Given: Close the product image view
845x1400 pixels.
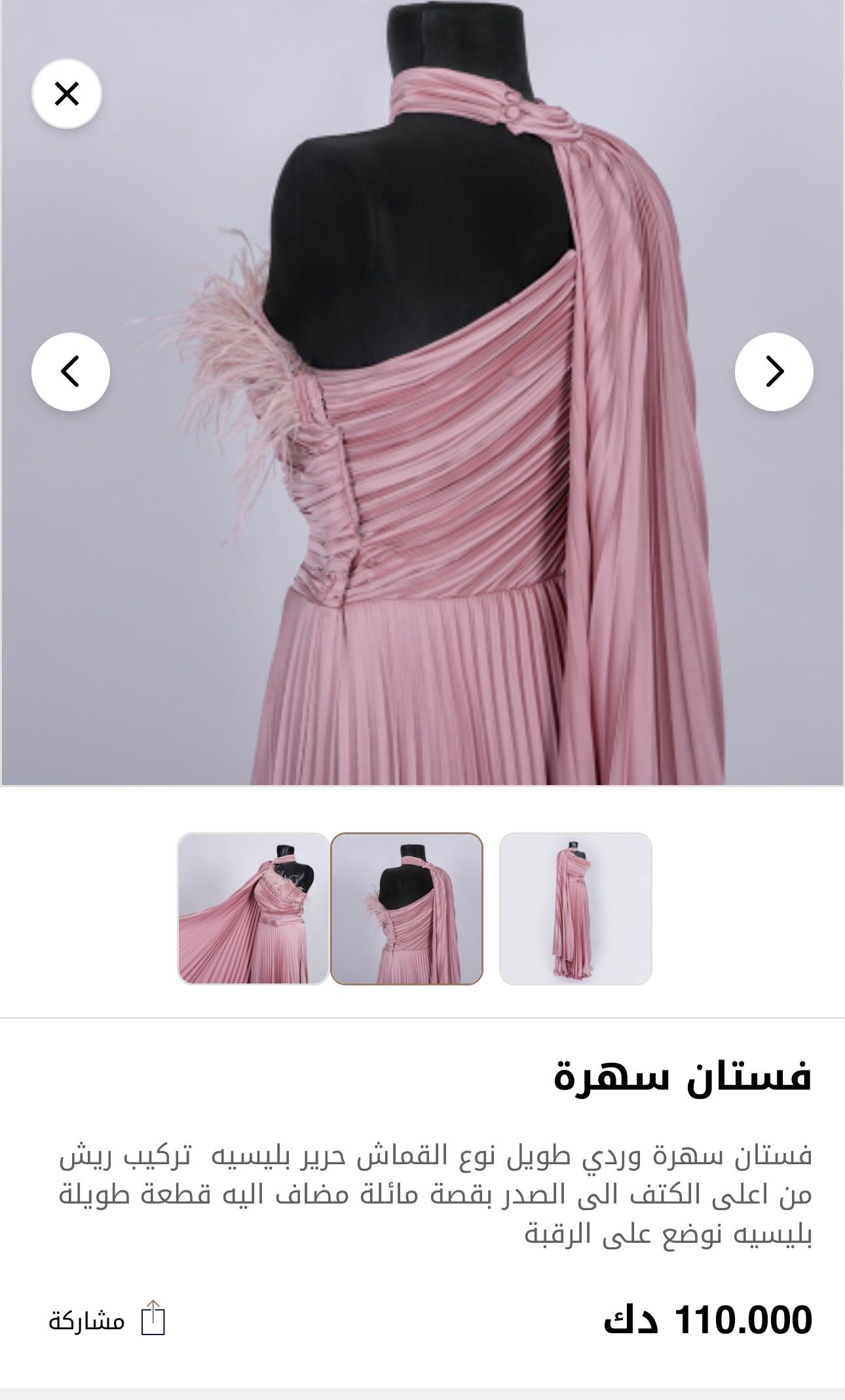Looking at the screenshot, I should click(x=67, y=94).
